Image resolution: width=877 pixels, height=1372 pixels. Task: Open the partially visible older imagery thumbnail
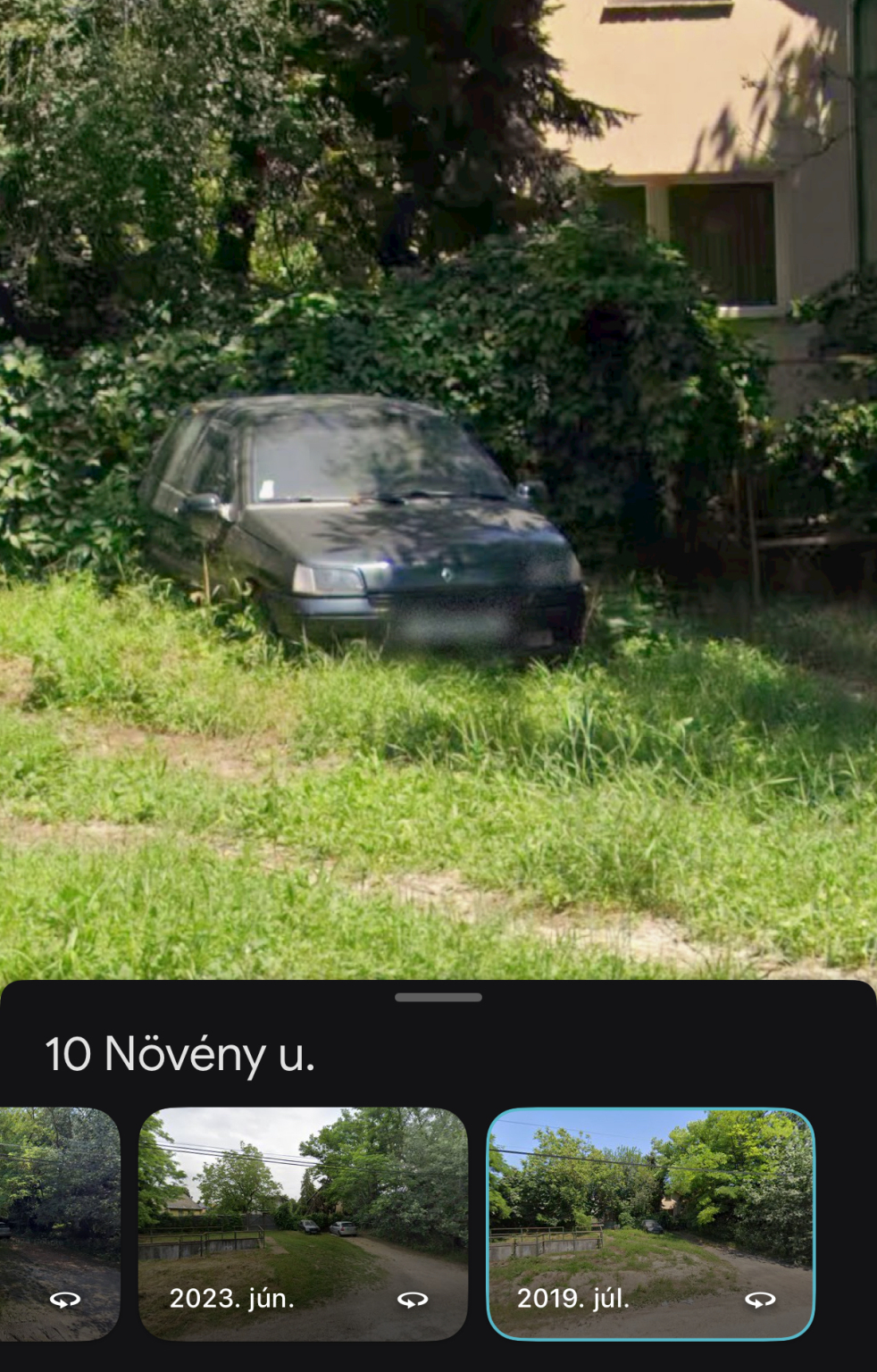(57, 1222)
